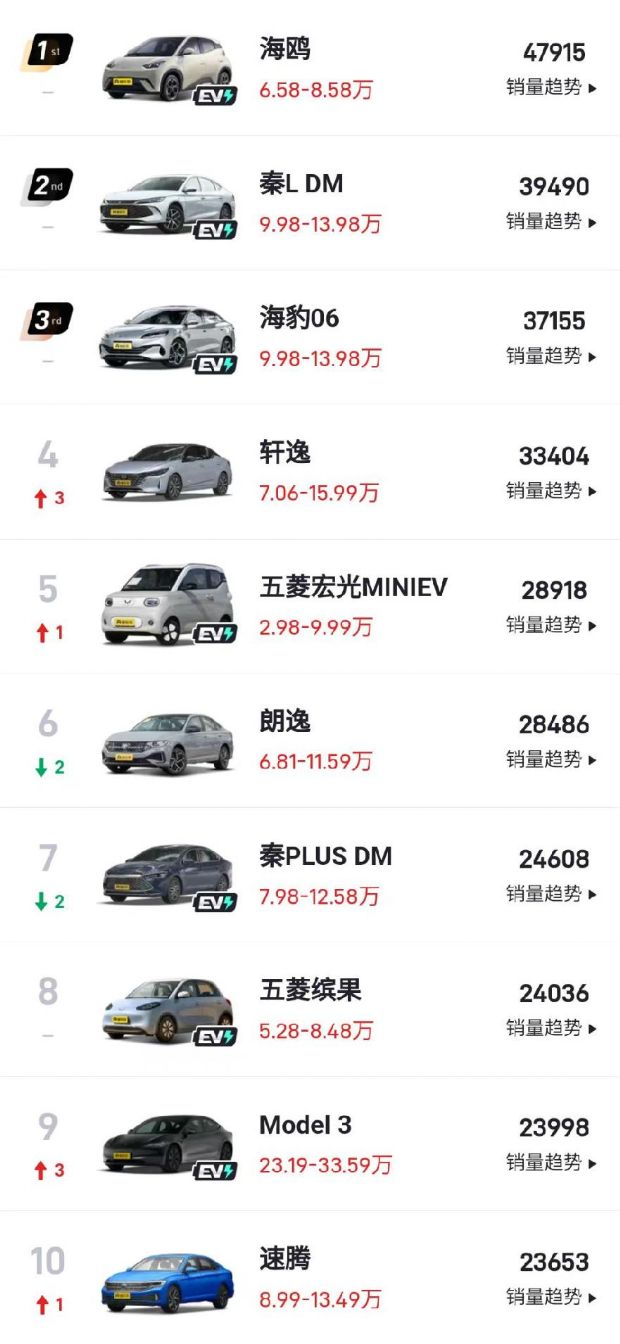The width and height of the screenshot is (620, 1344).
Task: Open 轩逸 car page
Action: pos(285,453)
